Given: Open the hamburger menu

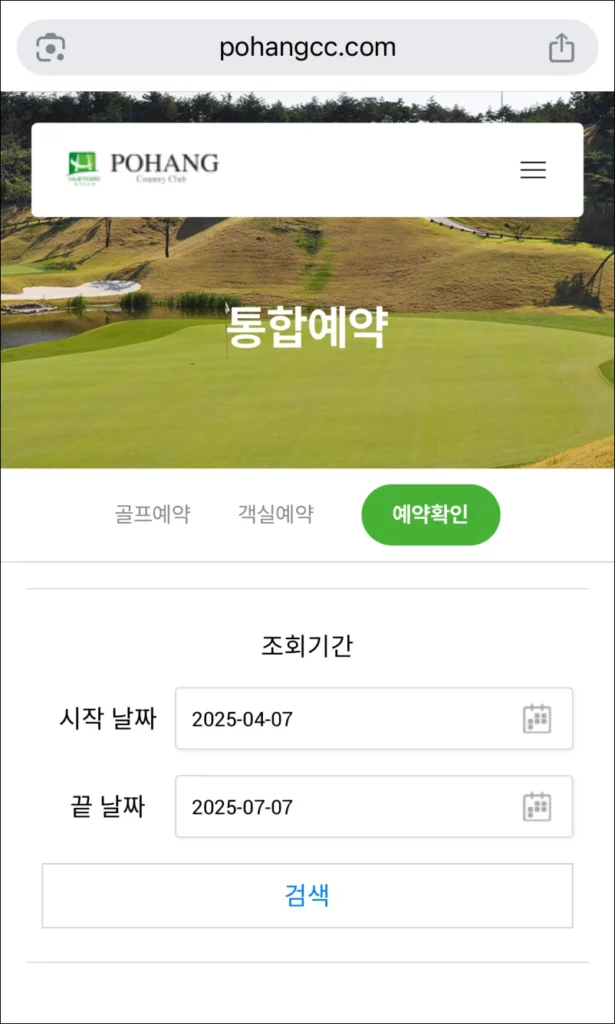Looking at the screenshot, I should (x=533, y=170).
